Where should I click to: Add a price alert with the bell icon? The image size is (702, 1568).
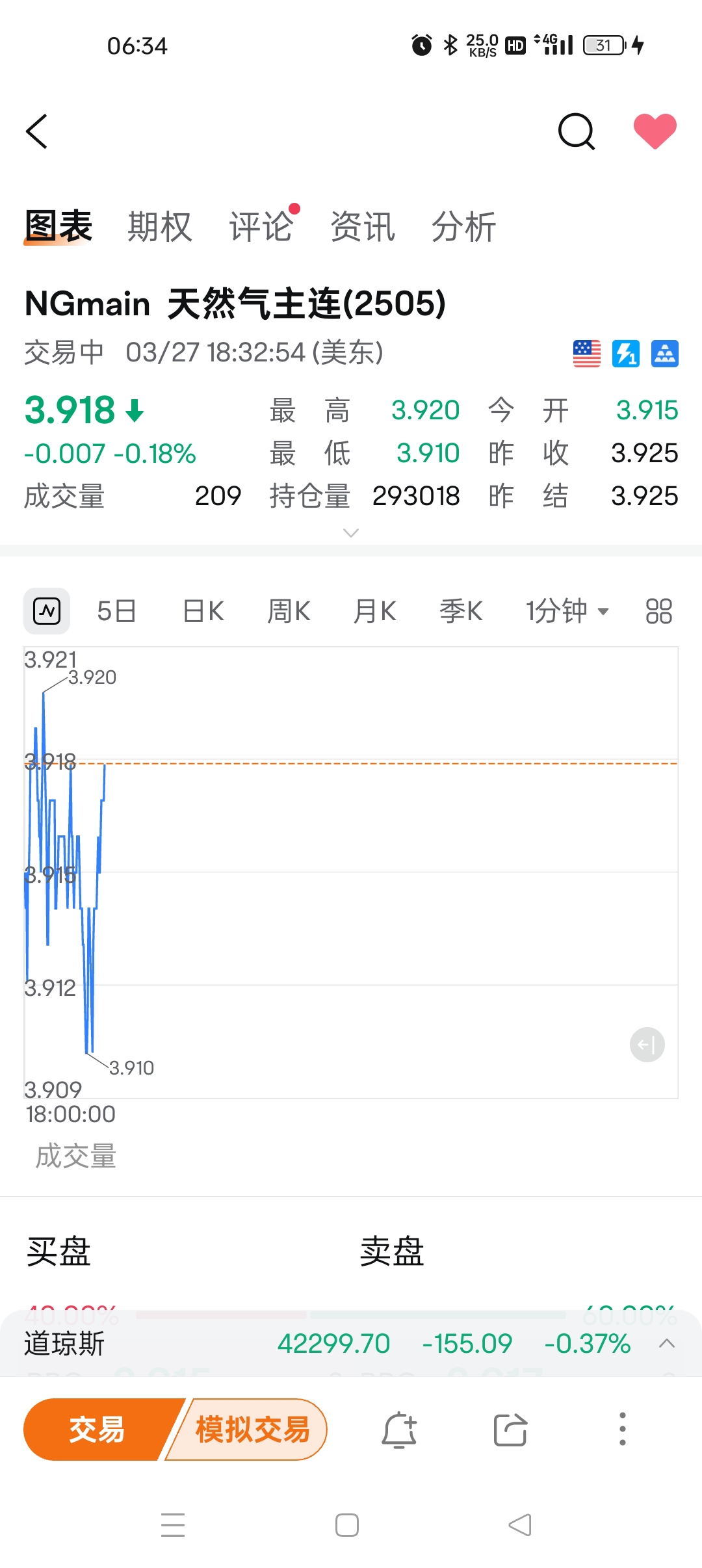pos(399,1430)
